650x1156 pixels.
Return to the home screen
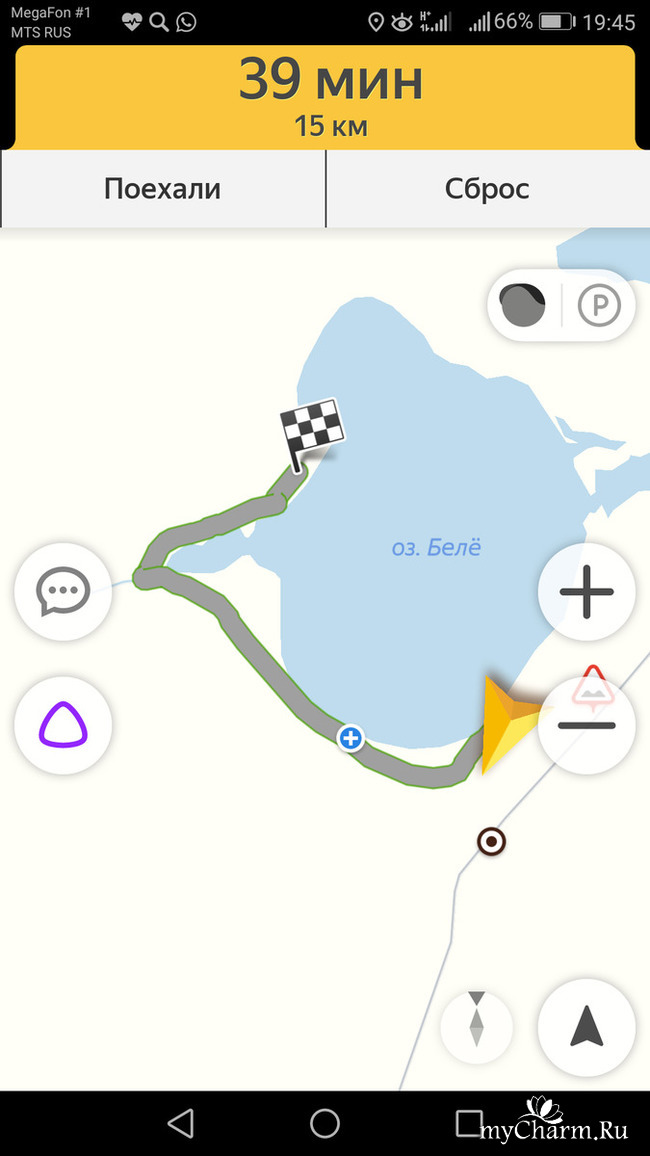[x=325, y=1123]
